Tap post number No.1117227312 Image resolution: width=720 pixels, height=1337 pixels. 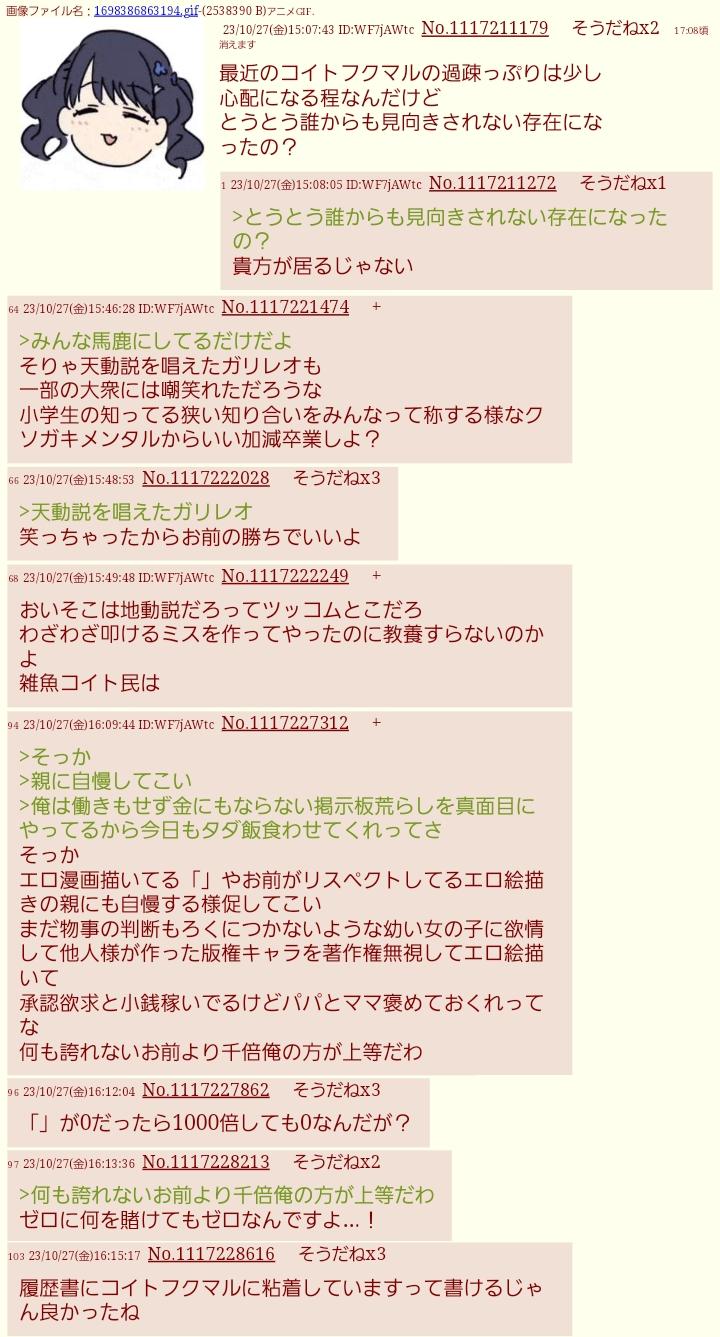(x=285, y=724)
